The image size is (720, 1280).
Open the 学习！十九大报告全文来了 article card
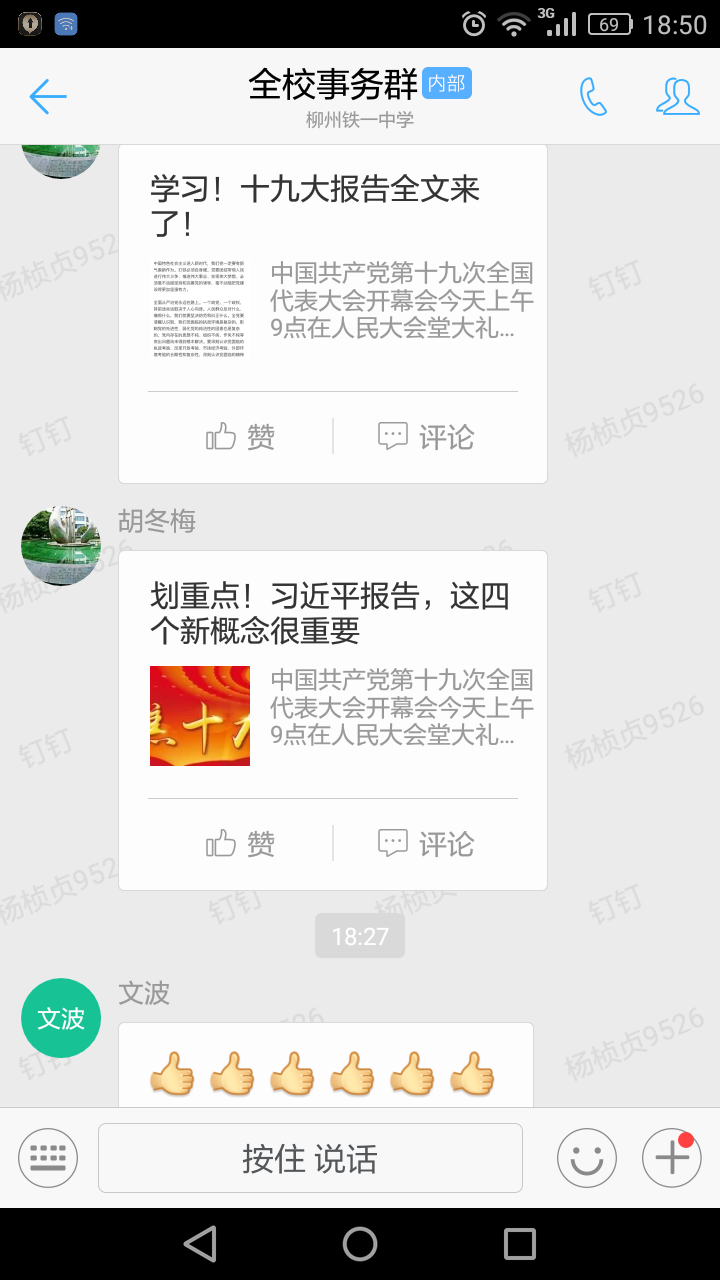pos(332,270)
